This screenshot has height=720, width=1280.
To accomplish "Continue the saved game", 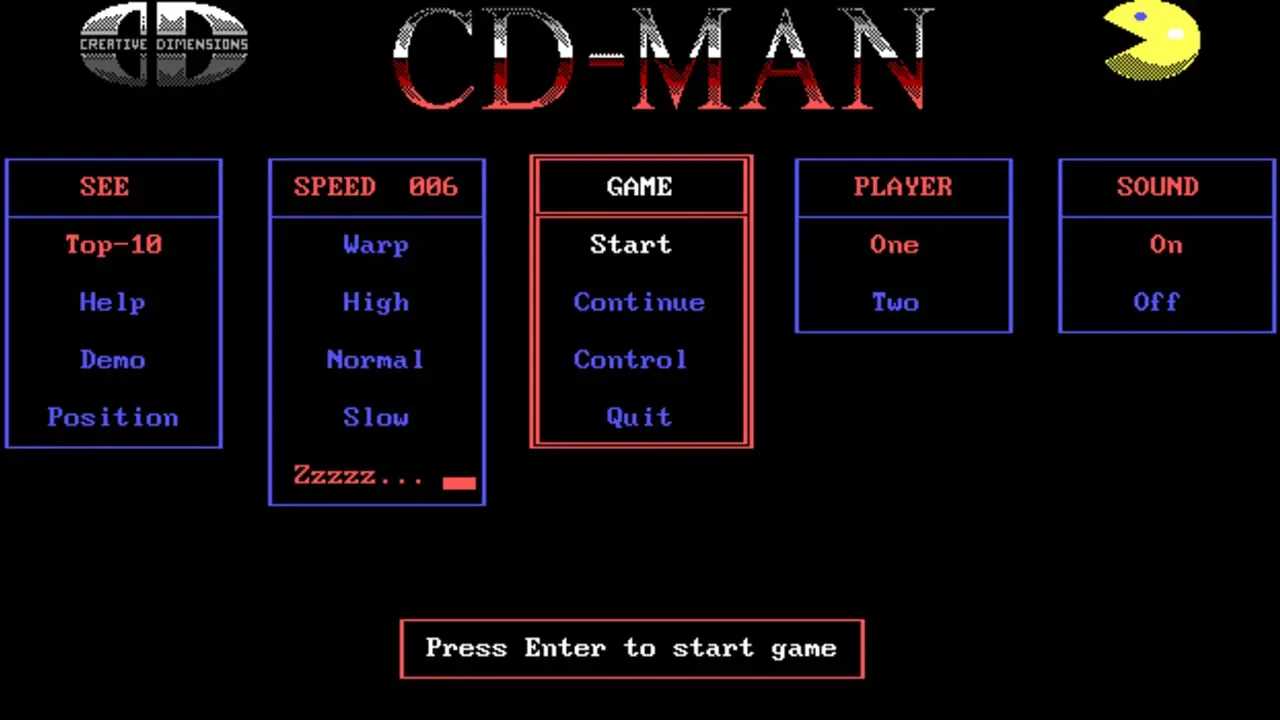I will tap(639, 303).
